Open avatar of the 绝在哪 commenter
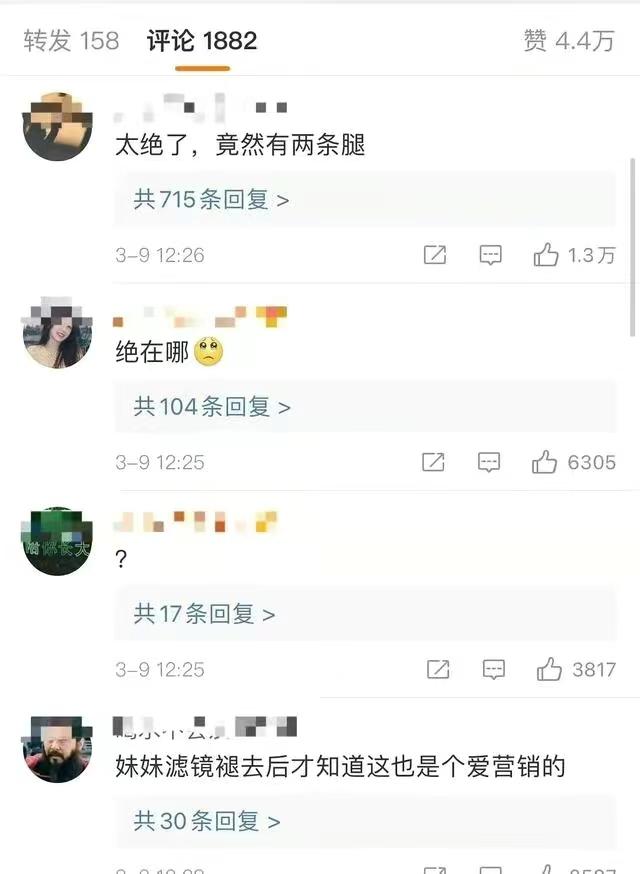 click(x=57, y=333)
